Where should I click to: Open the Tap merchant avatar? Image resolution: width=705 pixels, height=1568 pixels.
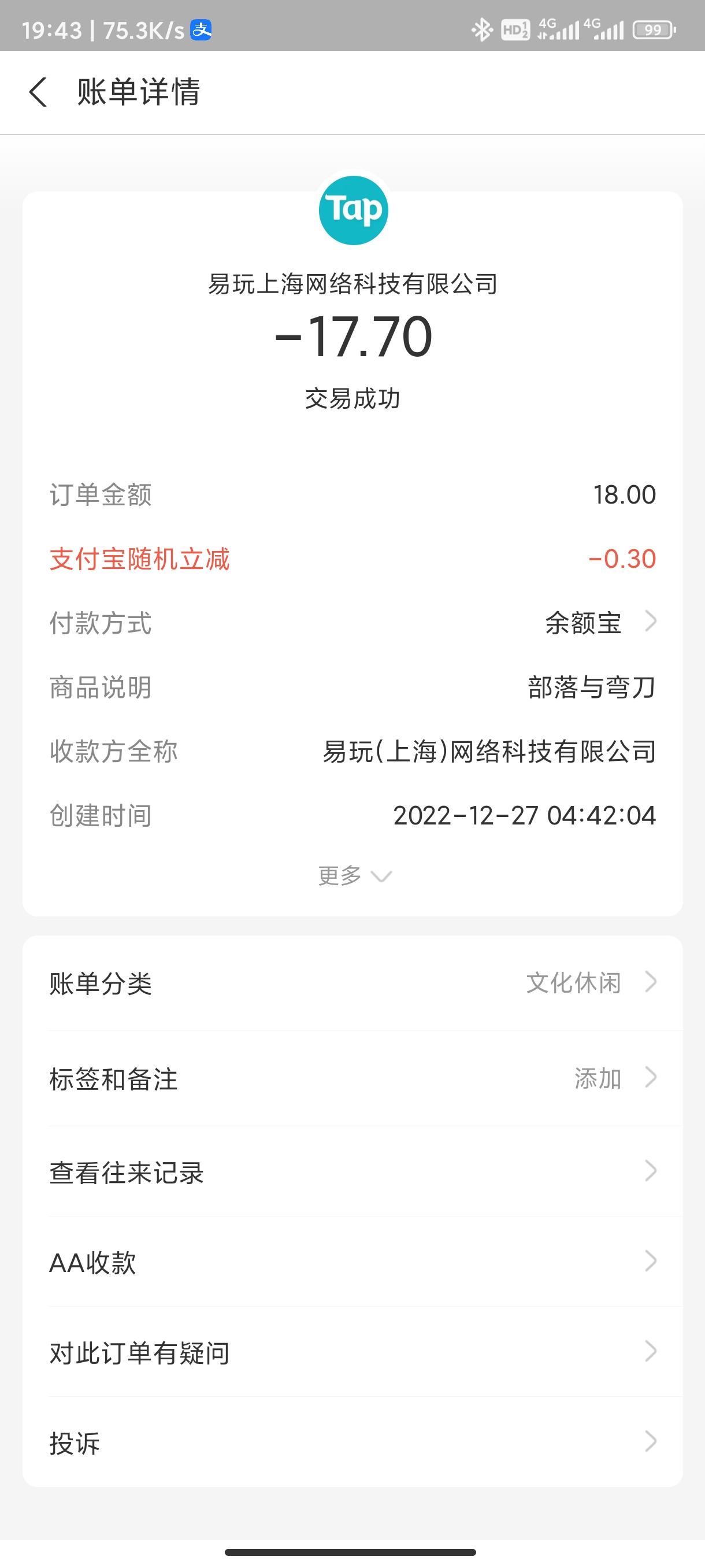[x=354, y=210]
